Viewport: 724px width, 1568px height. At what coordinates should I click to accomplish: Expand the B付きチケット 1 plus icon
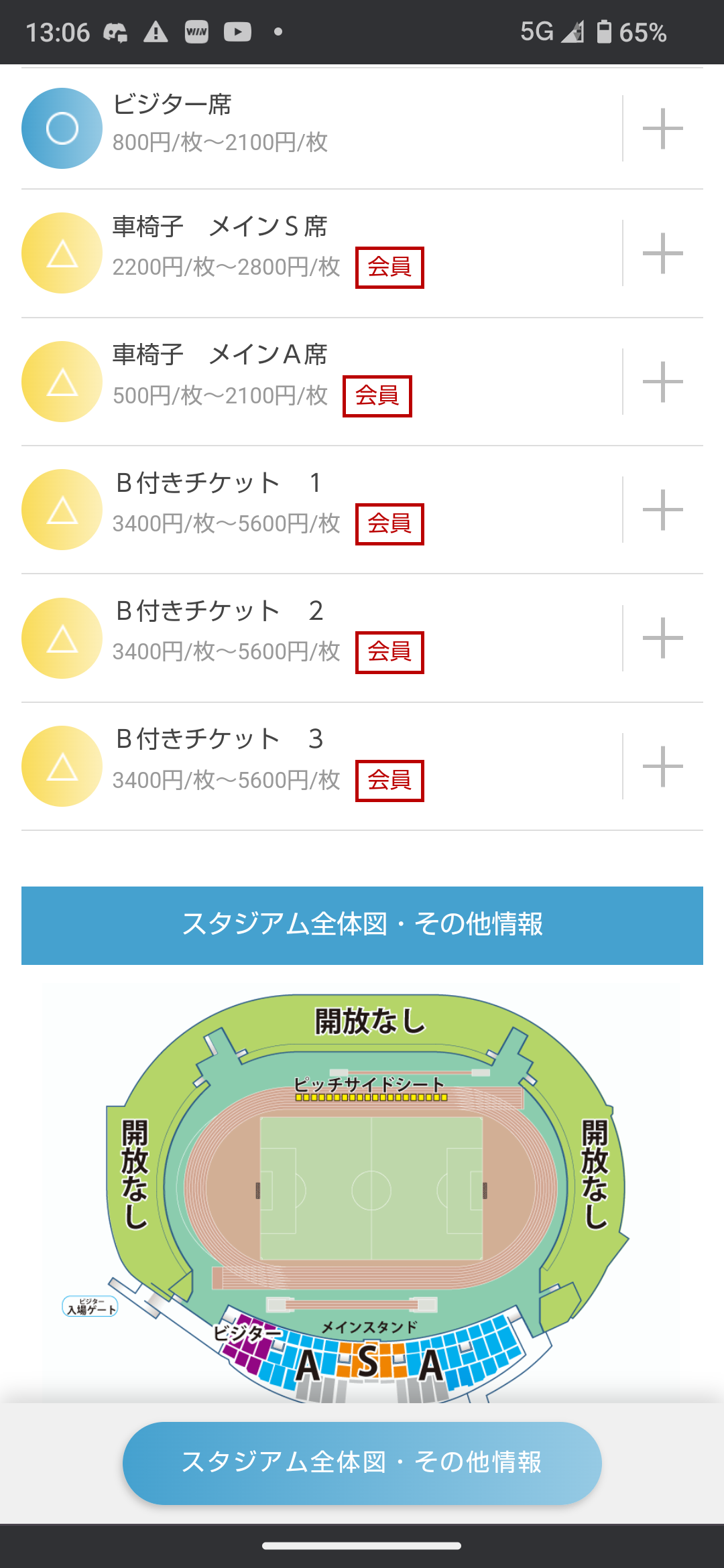pos(662,510)
